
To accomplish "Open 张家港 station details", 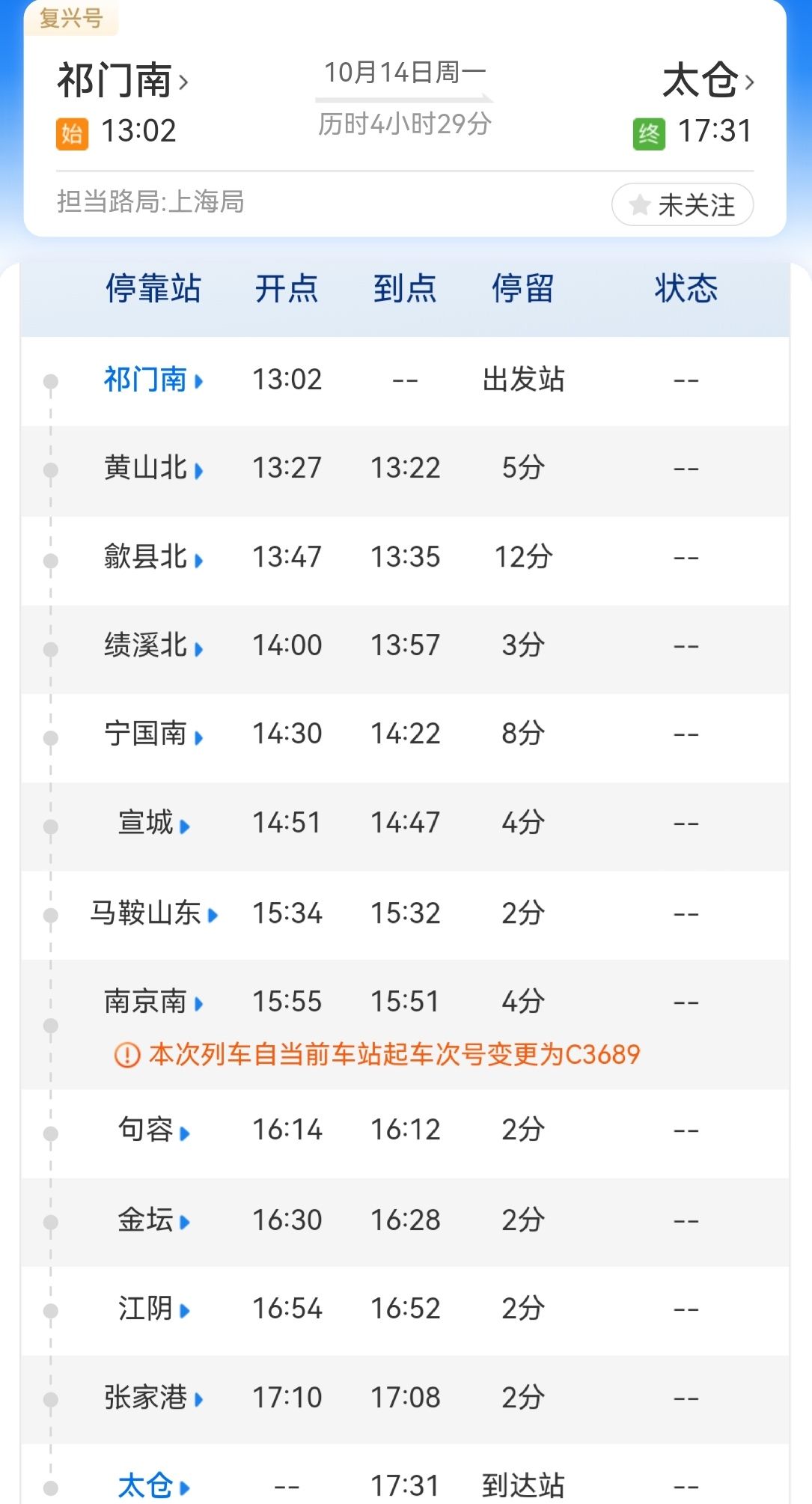I will point(153,1398).
